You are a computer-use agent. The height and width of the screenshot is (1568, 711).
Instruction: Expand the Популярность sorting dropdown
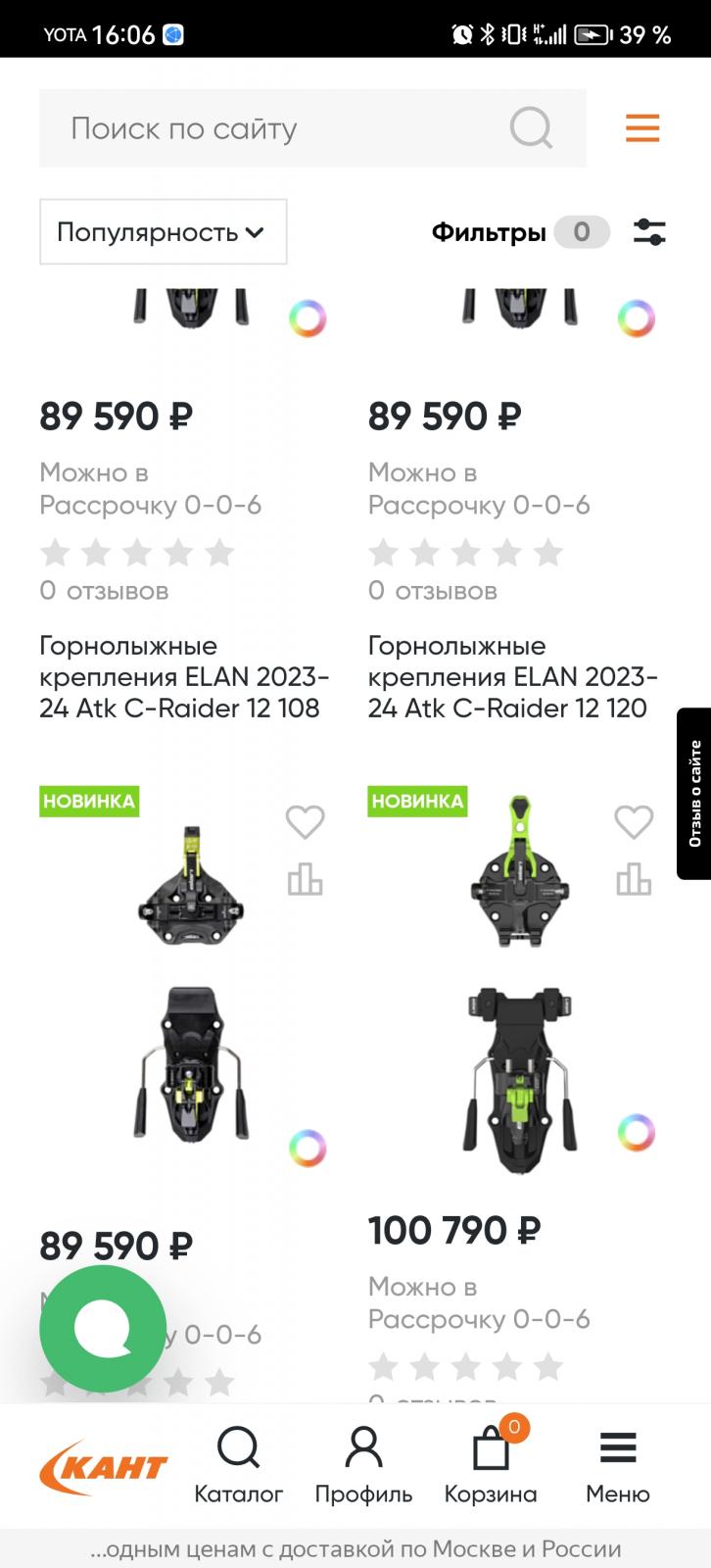pyautogui.click(x=163, y=232)
